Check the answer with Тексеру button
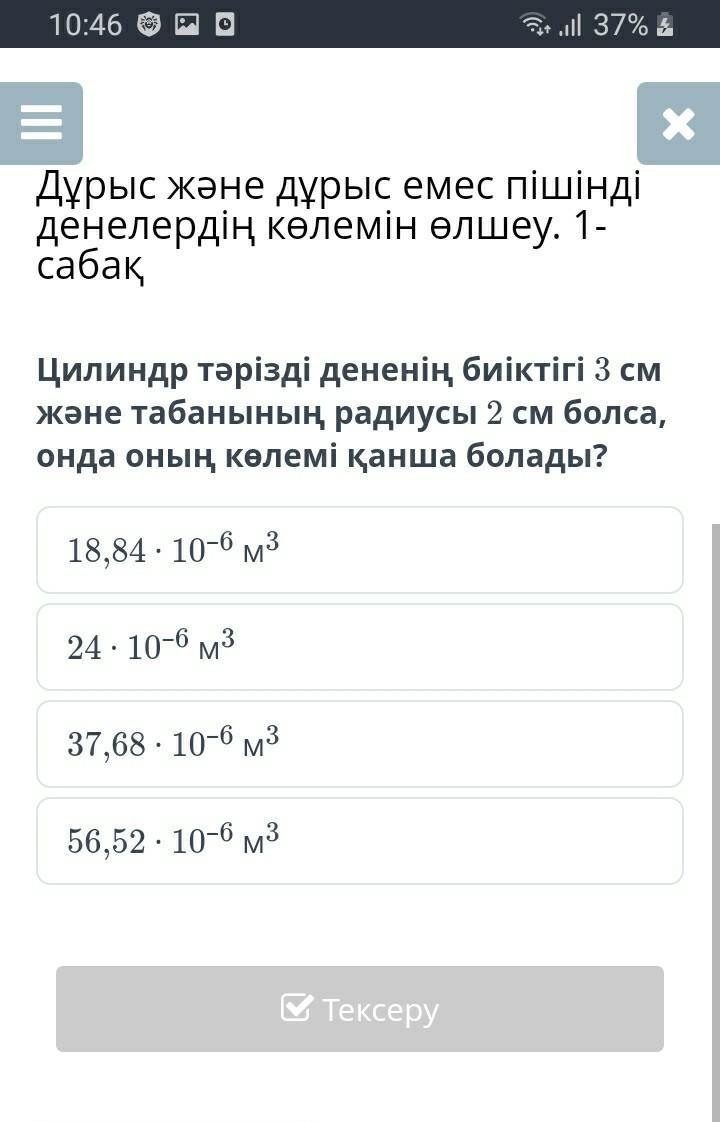The image size is (720, 1122). click(359, 1009)
